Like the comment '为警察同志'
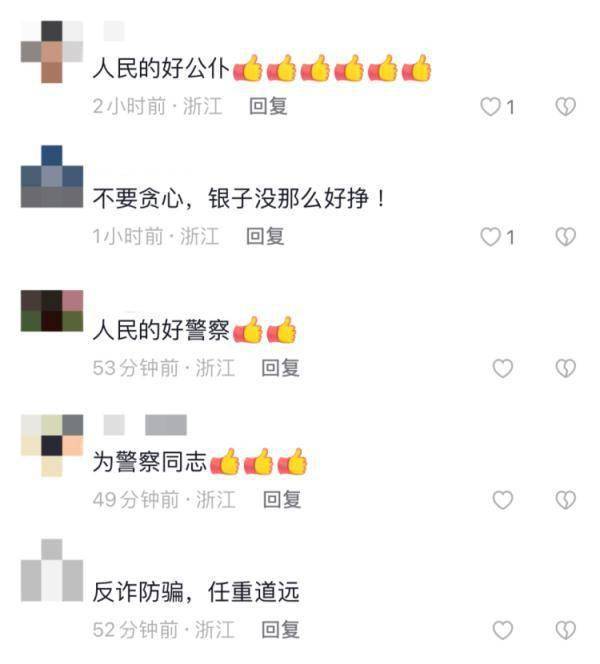Image resolution: width=600 pixels, height=664 pixels. point(503,500)
